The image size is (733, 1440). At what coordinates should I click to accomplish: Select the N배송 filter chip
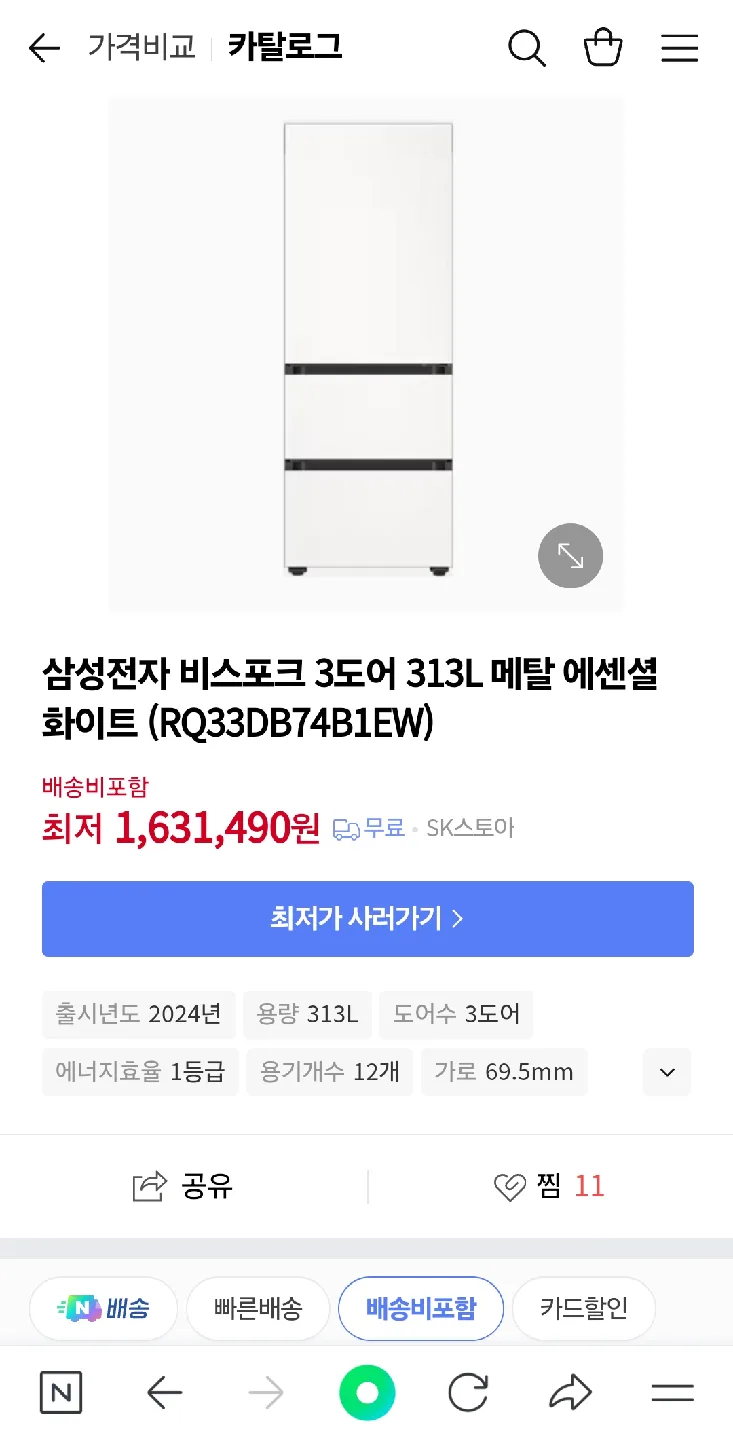104,1308
